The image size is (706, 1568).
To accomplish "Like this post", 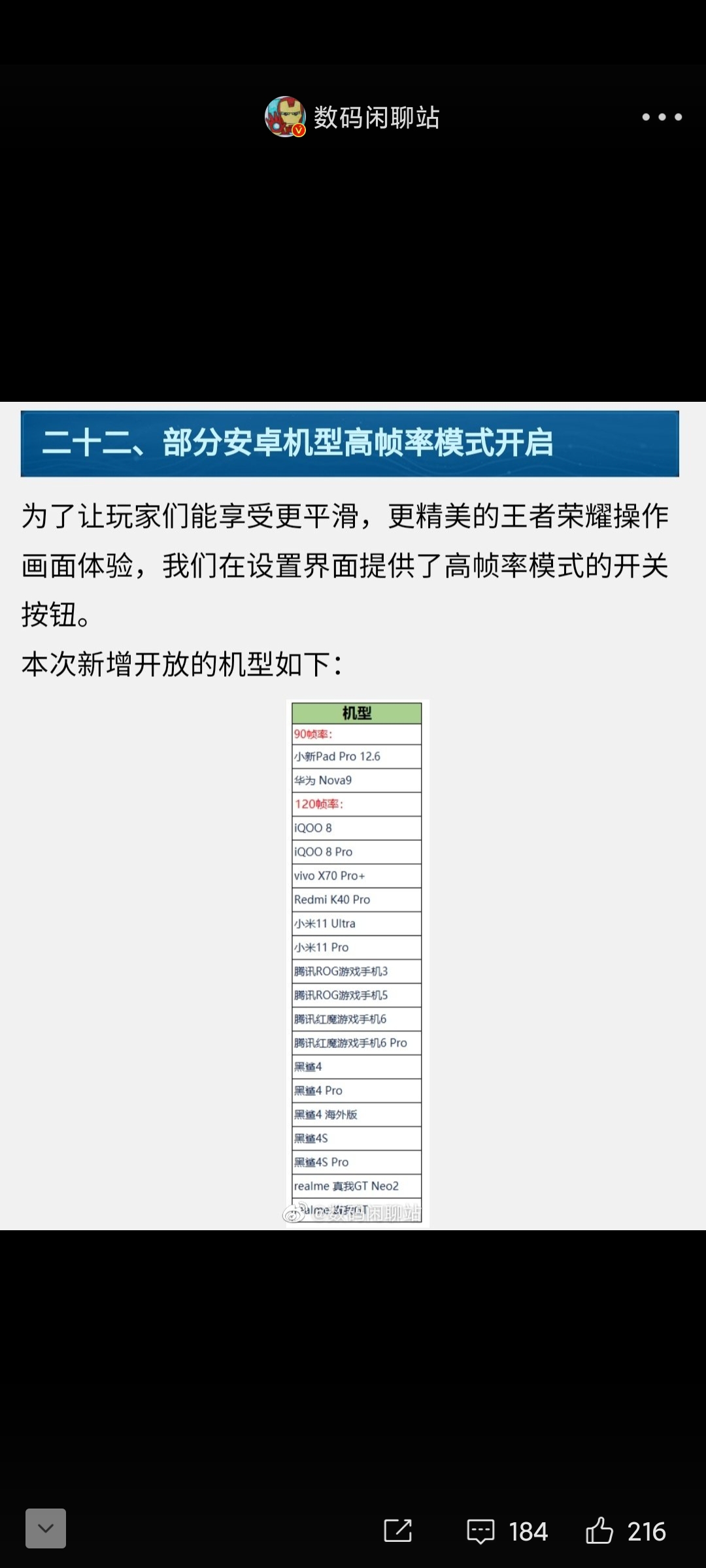I will pyautogui.click(x=626, y=1531).
